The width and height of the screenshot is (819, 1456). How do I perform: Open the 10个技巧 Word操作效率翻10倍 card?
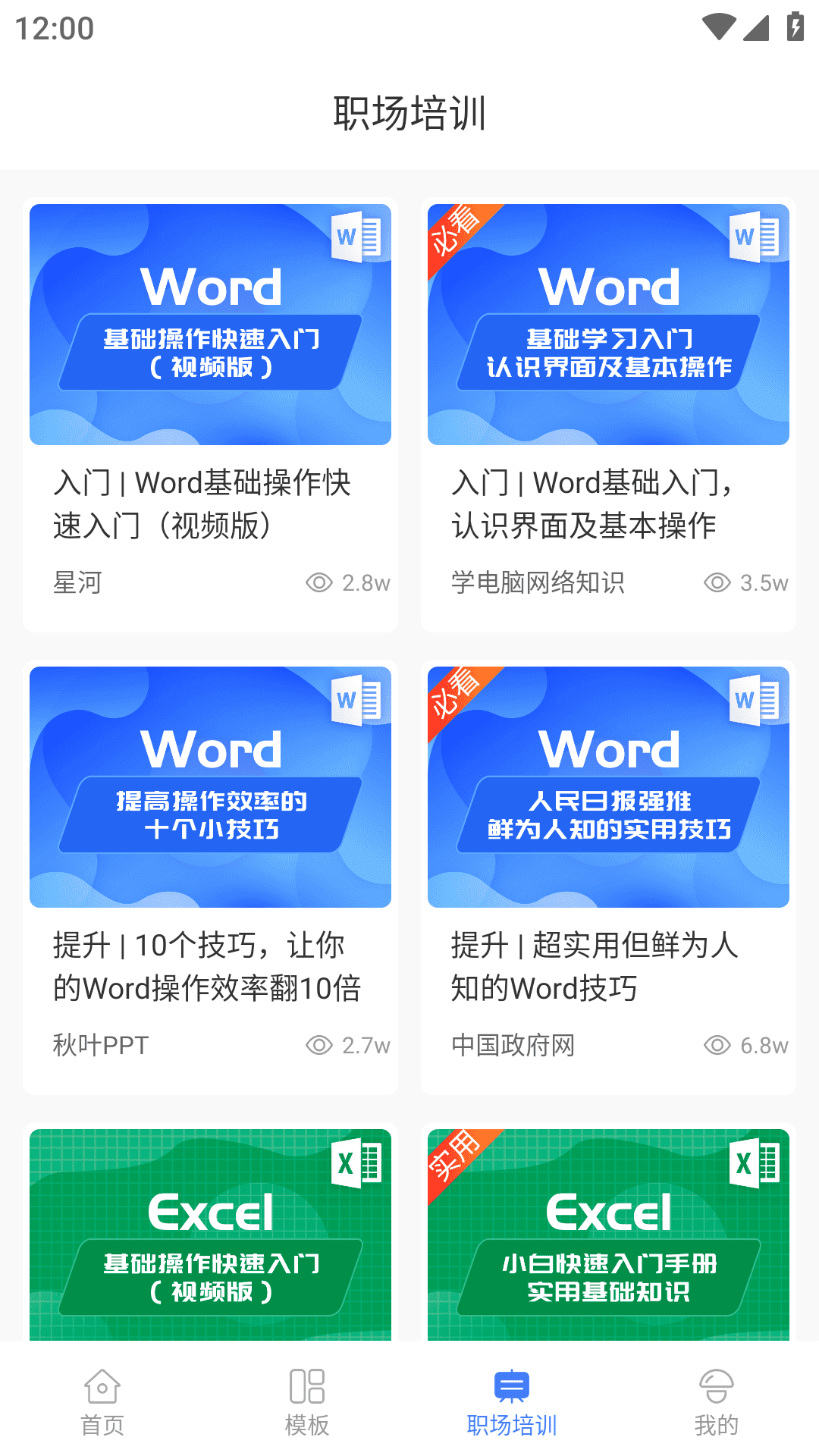pos(210,876)
